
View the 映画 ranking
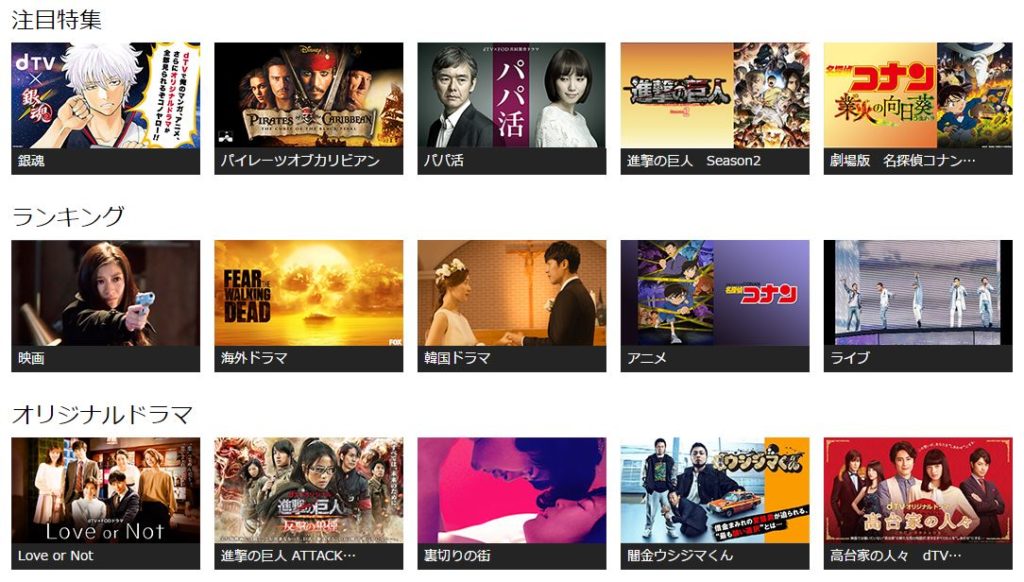click(105, 305)
